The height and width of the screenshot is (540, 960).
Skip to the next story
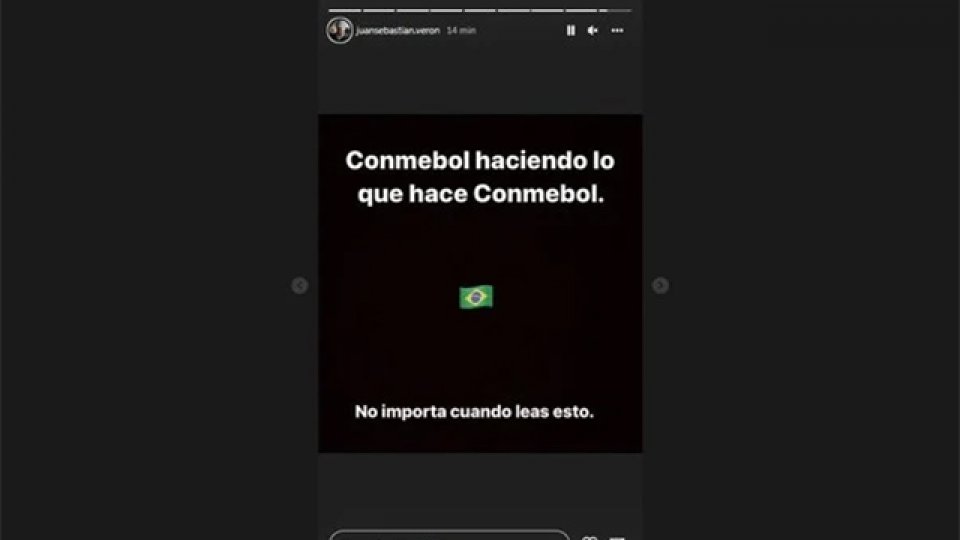click(660, 286)
